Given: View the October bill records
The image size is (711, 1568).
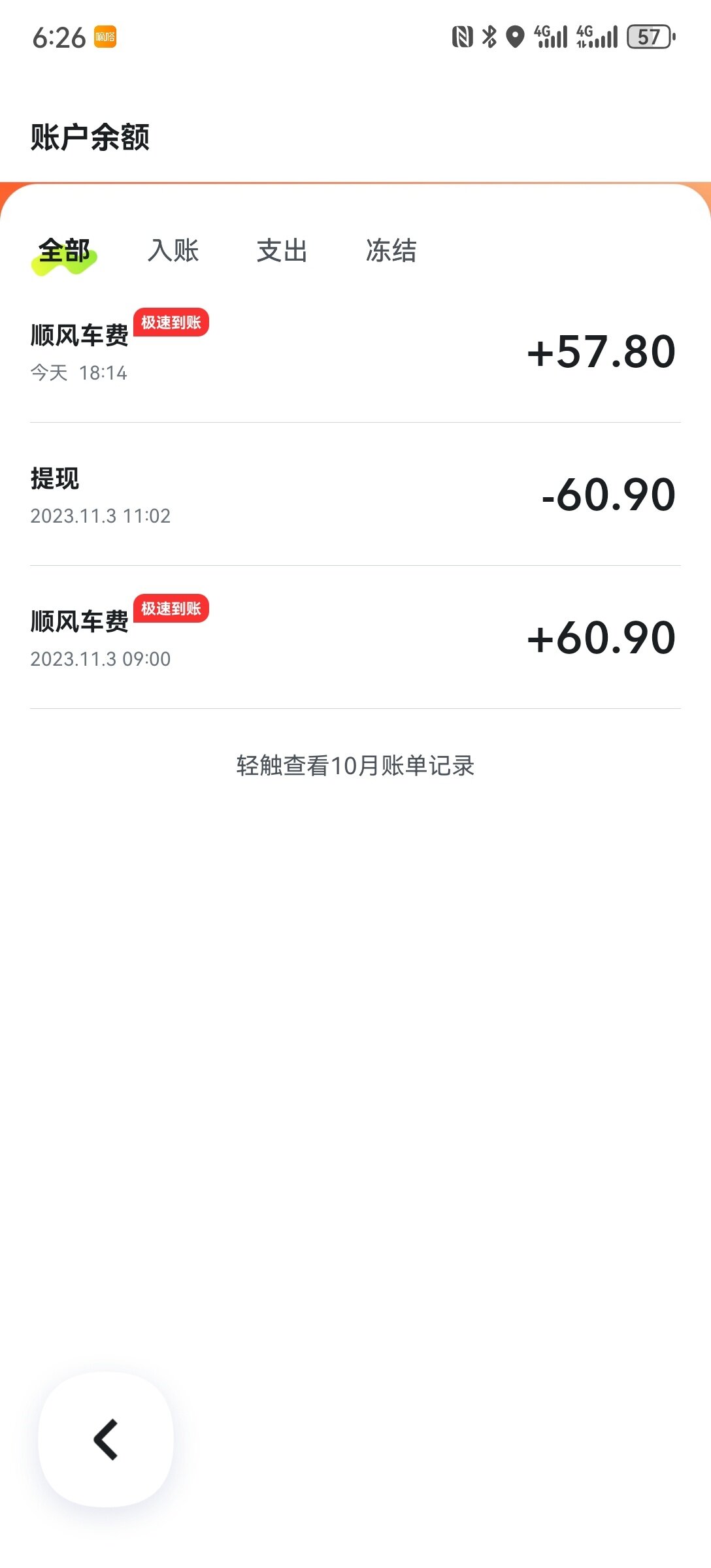Looking at the screenshot, I should pyautogui.click(x=355, y=766).
